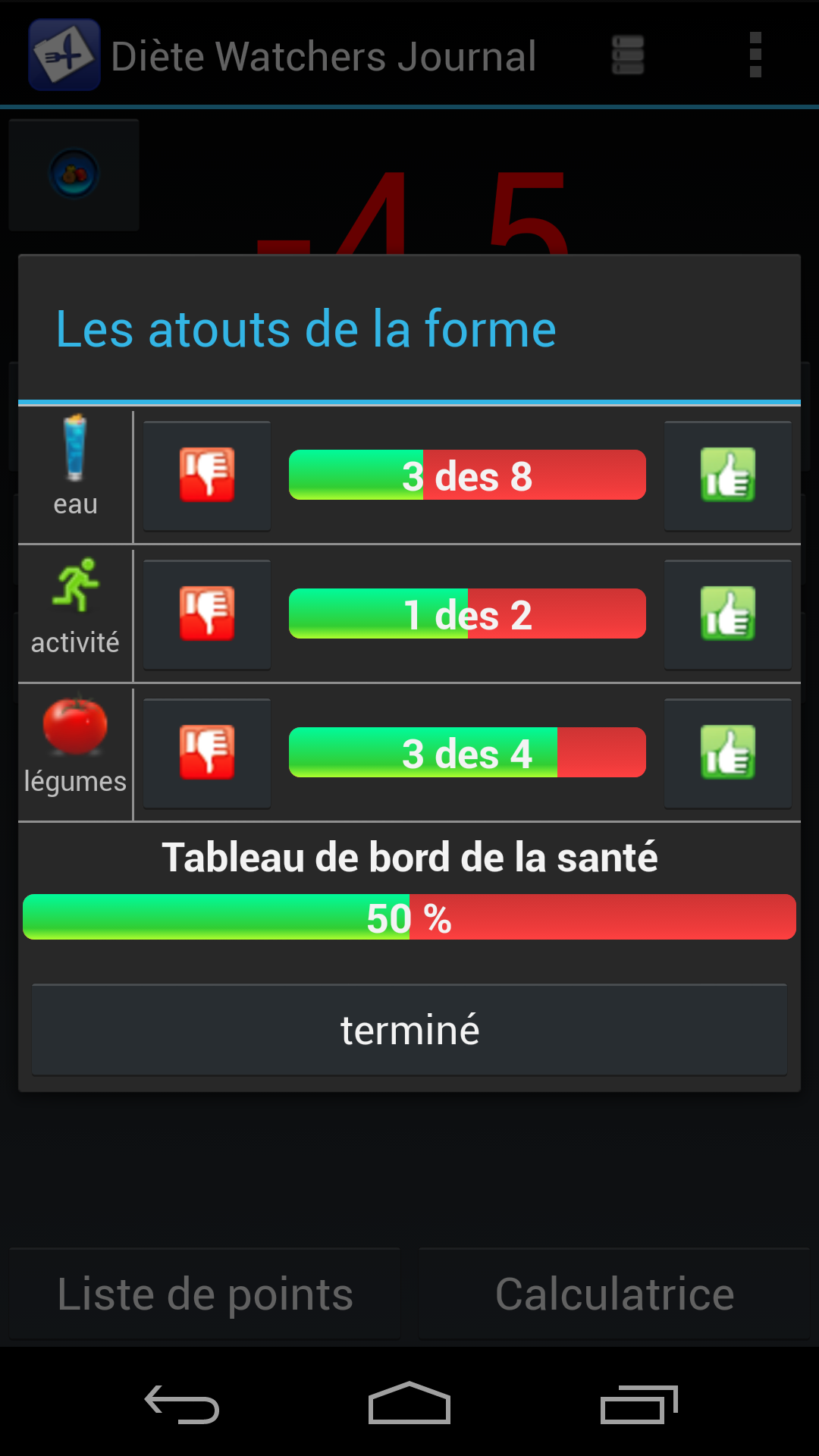Close the dialog with the terminé button

coord(409,1030)
